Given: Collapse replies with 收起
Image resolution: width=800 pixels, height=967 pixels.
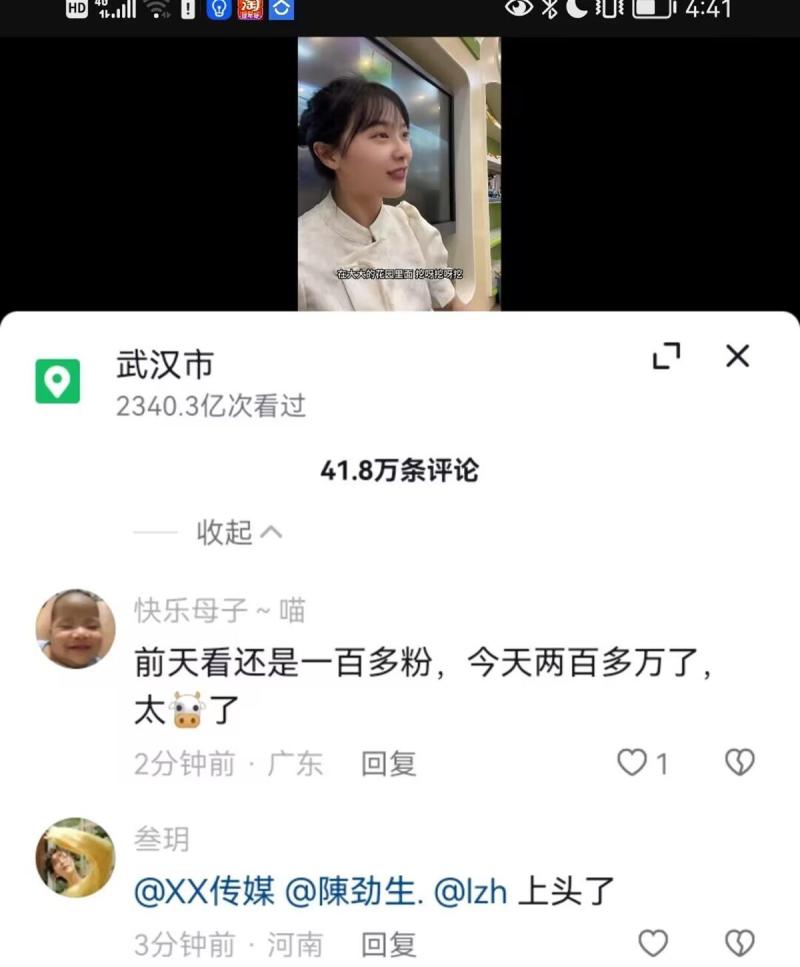Looking at the screenshot, I should [x=238, y=532].
